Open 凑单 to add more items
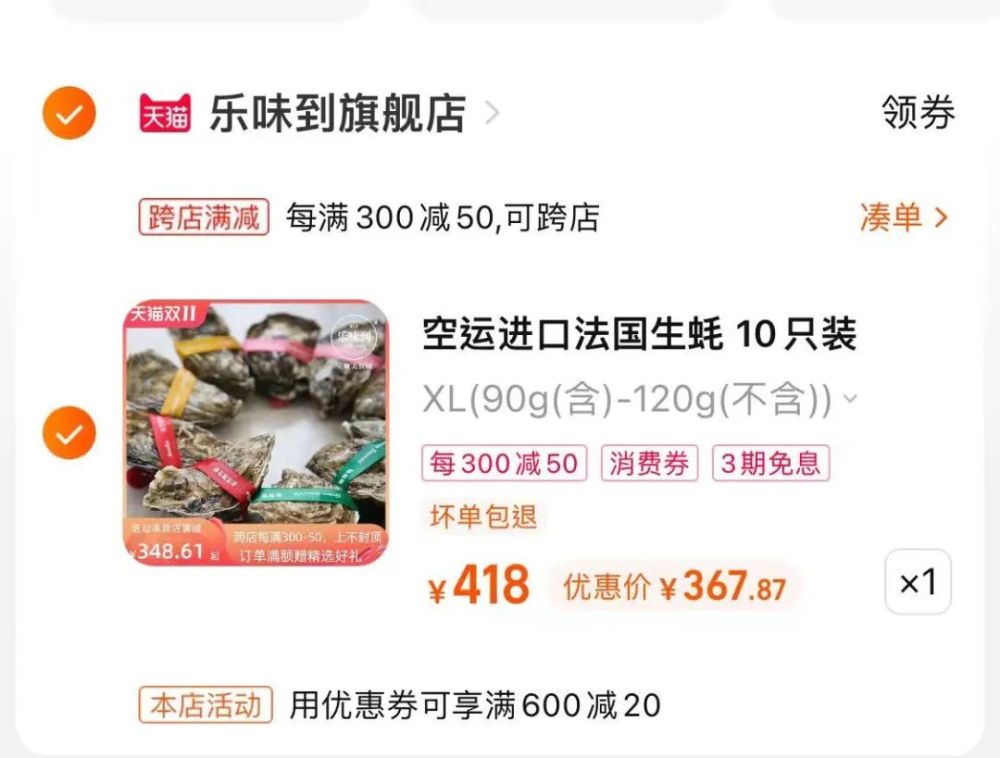Screen dimensions: 1000x758 point(902,217)
